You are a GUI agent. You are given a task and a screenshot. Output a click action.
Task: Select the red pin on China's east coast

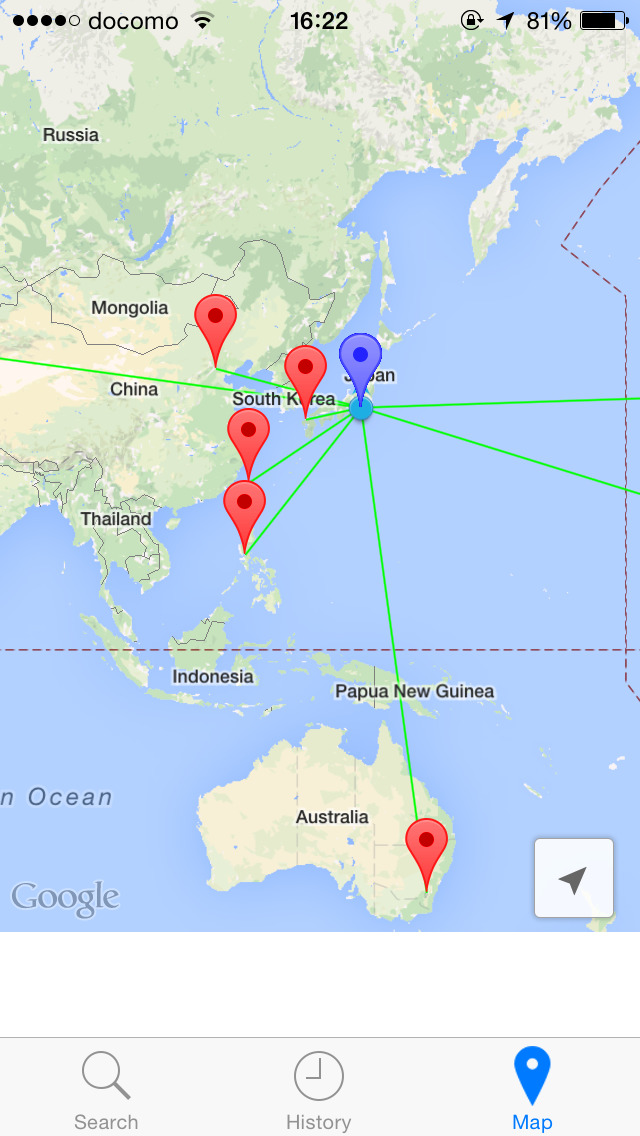(249, 433)
